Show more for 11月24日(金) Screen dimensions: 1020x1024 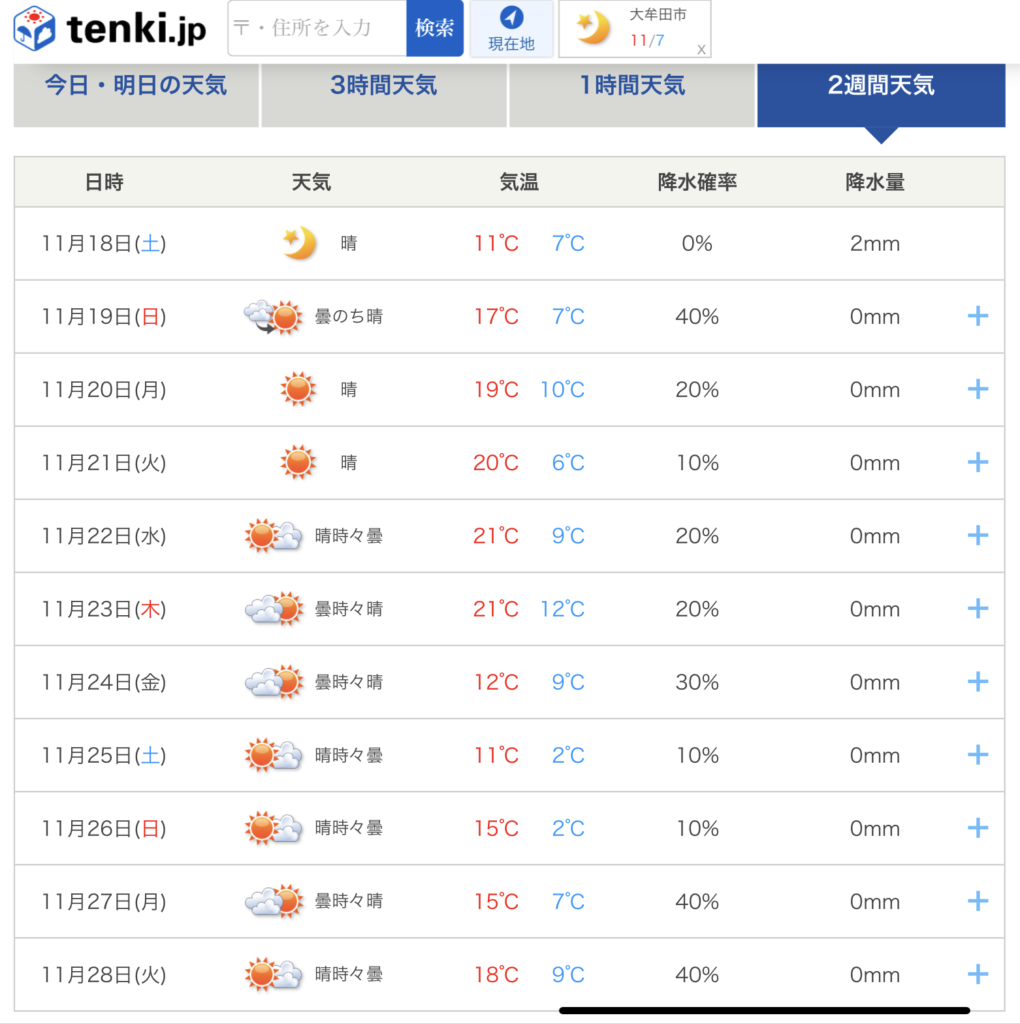tap(977, 681)
